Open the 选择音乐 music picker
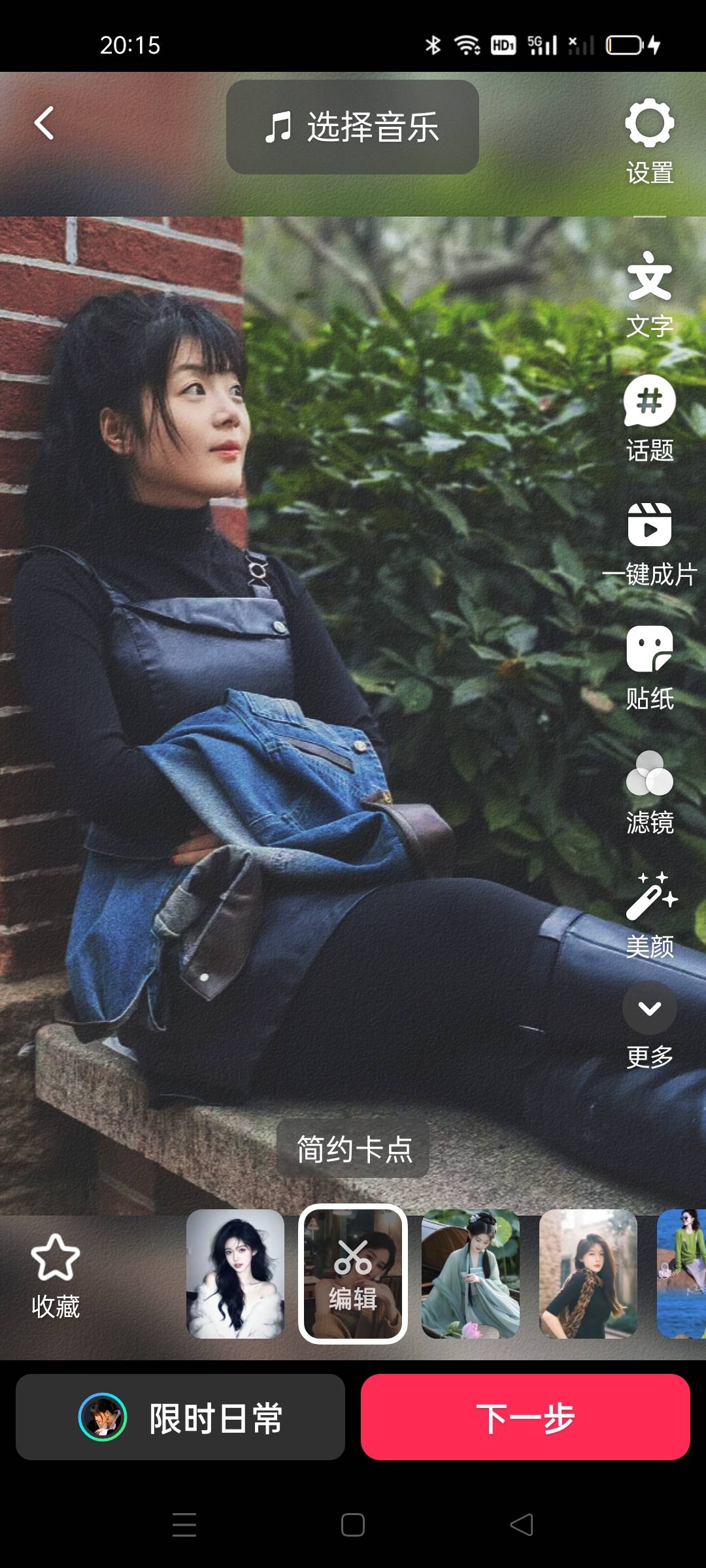The image size is (706, 1568). [x=352, y=127]
